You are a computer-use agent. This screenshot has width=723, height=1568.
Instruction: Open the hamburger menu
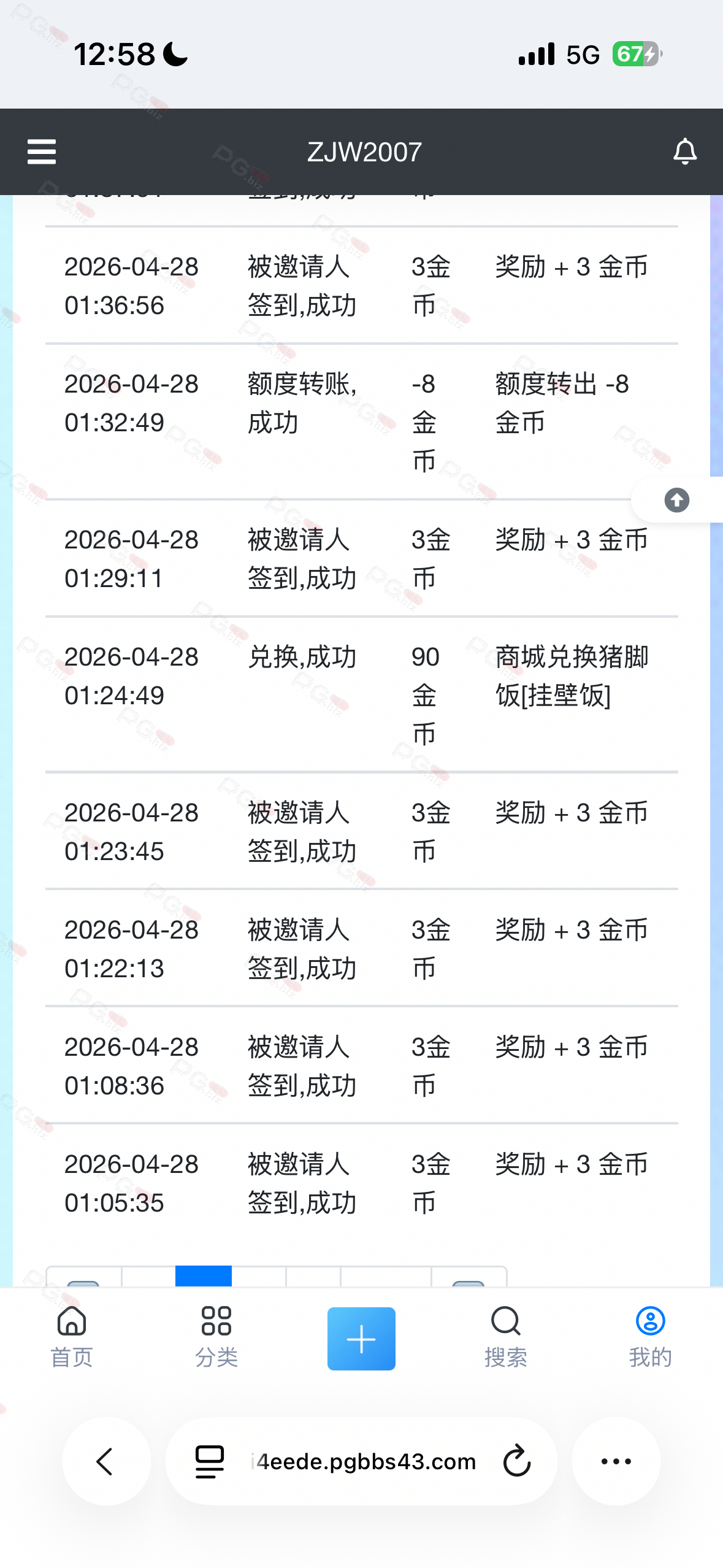42,152
